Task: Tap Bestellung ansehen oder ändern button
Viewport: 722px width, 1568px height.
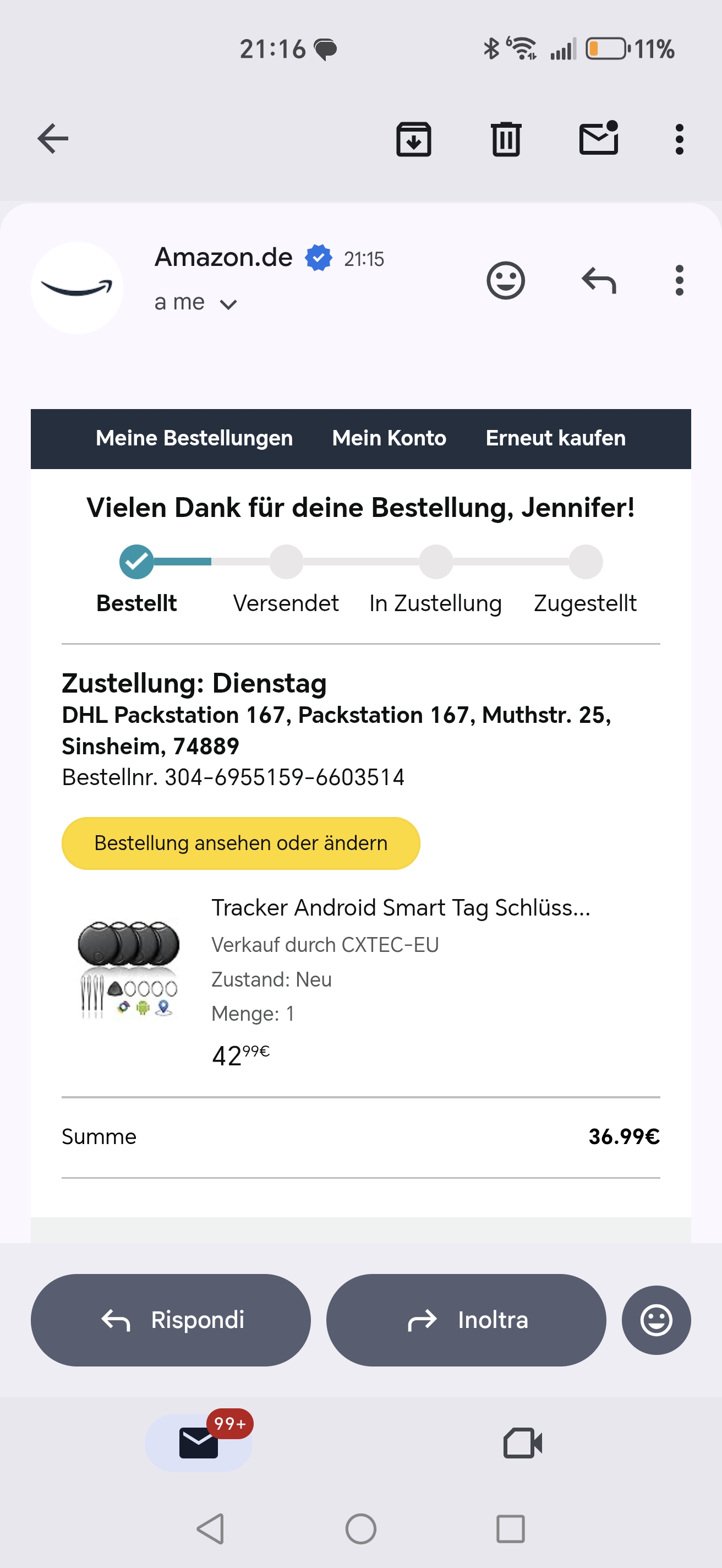Action: pyautogui.click(x=241, y=843)
